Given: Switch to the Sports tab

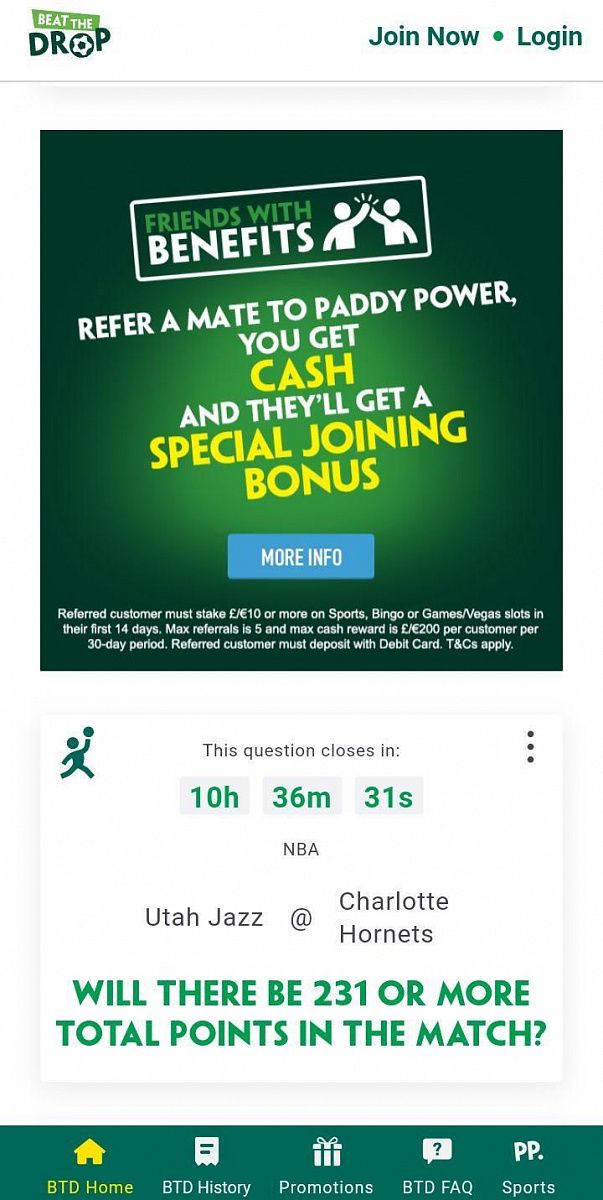Looking at the screenshot, I should [528, 1166].
